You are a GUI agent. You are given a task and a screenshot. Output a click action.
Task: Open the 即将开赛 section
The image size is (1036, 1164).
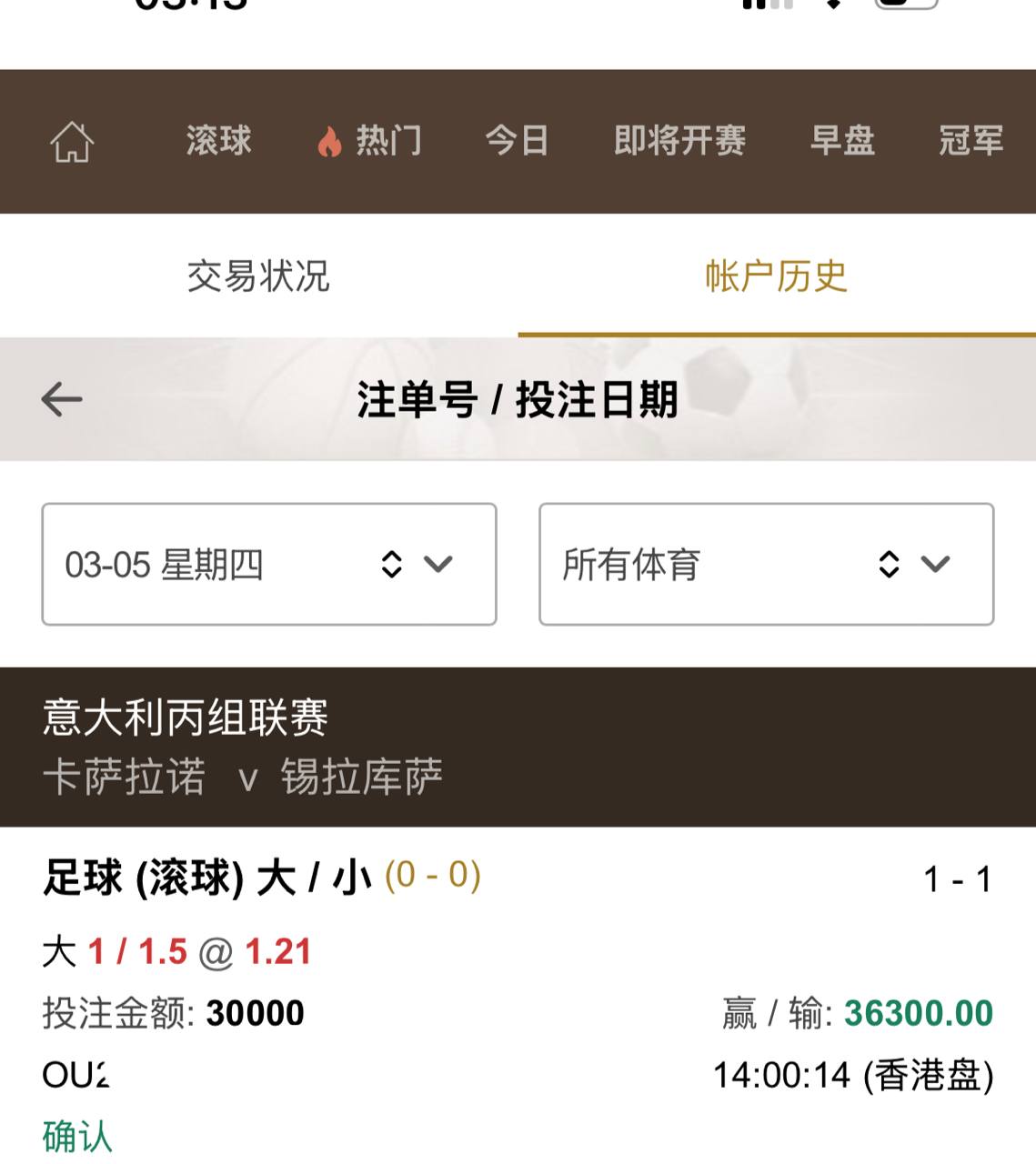point(679,141)
